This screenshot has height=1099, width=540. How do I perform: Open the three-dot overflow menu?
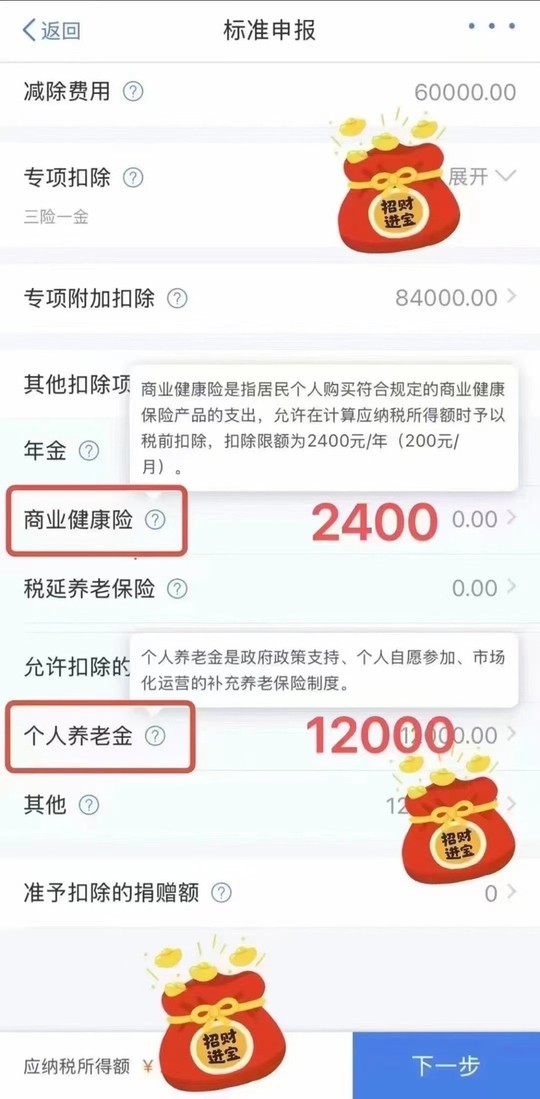[492, 27]
